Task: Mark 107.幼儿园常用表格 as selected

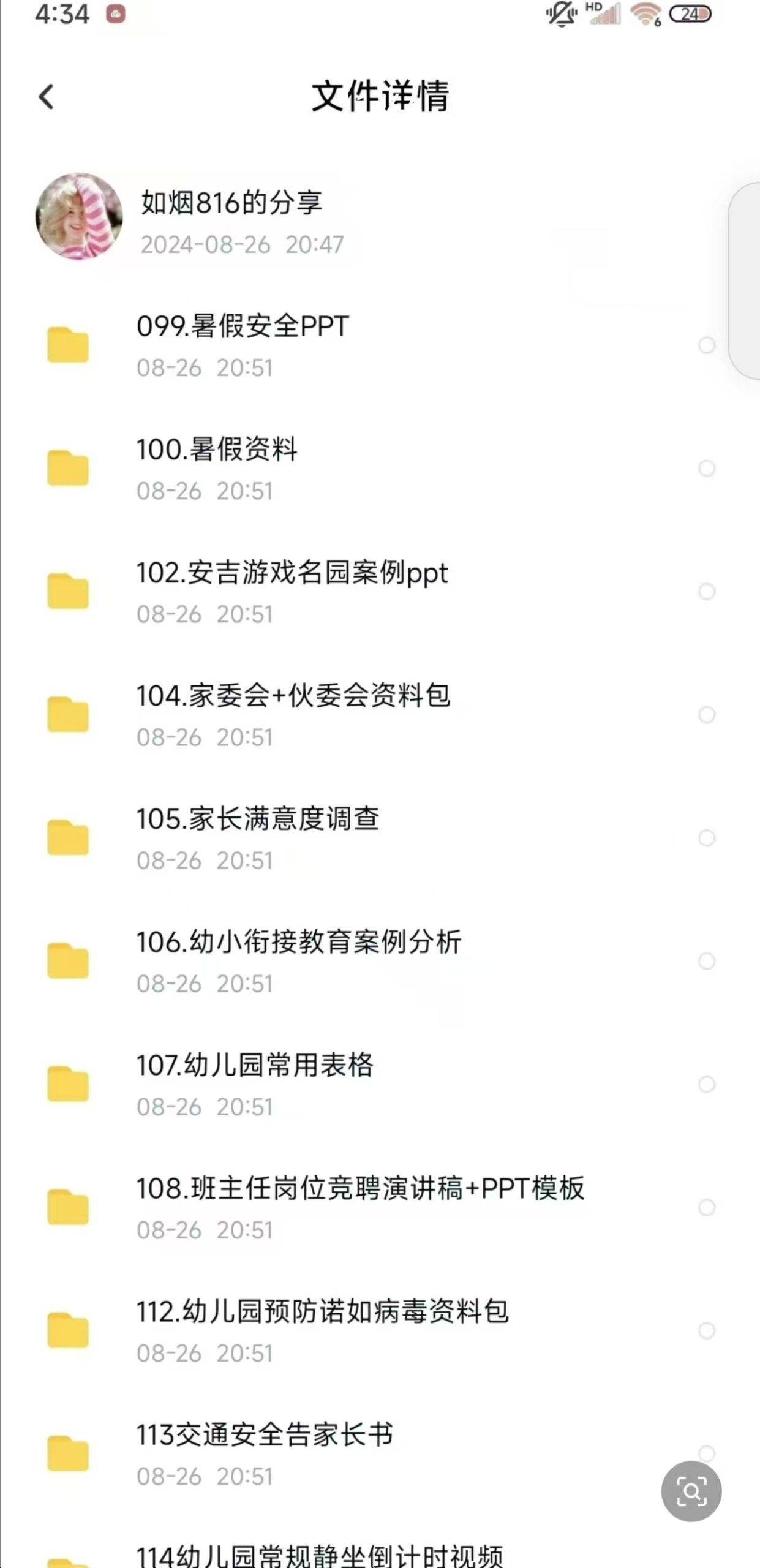Action: 707,1085
